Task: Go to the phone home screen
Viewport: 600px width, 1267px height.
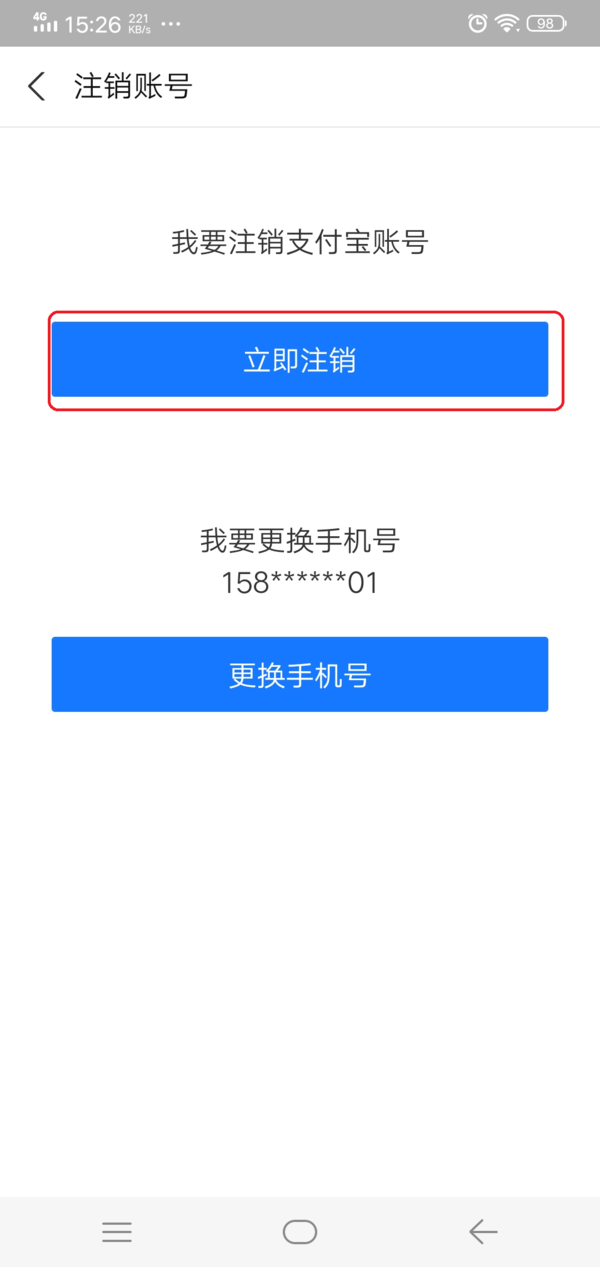Action: [x=300, y=1232]
